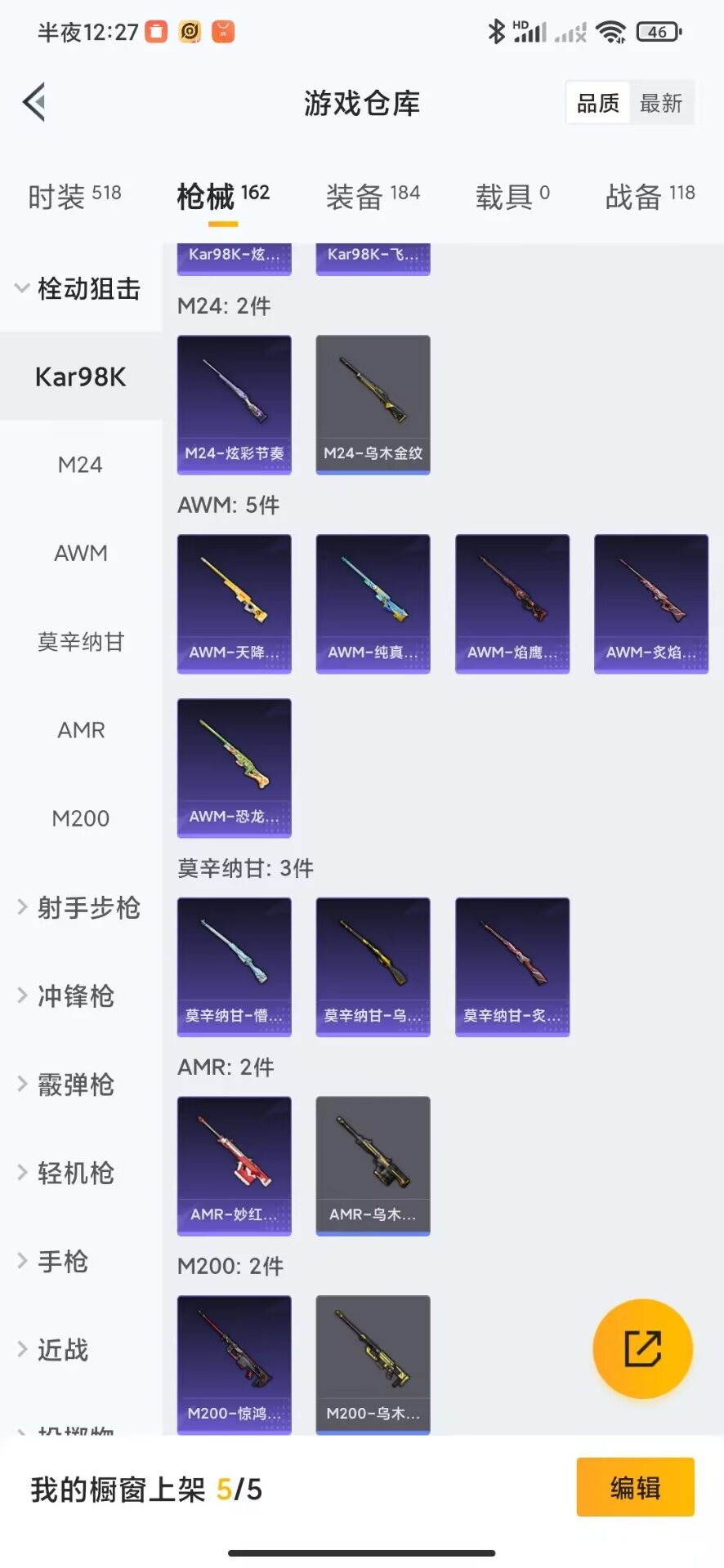View the AMR-妙红 skin card

pyautogui.click(x=235, y=1166)
